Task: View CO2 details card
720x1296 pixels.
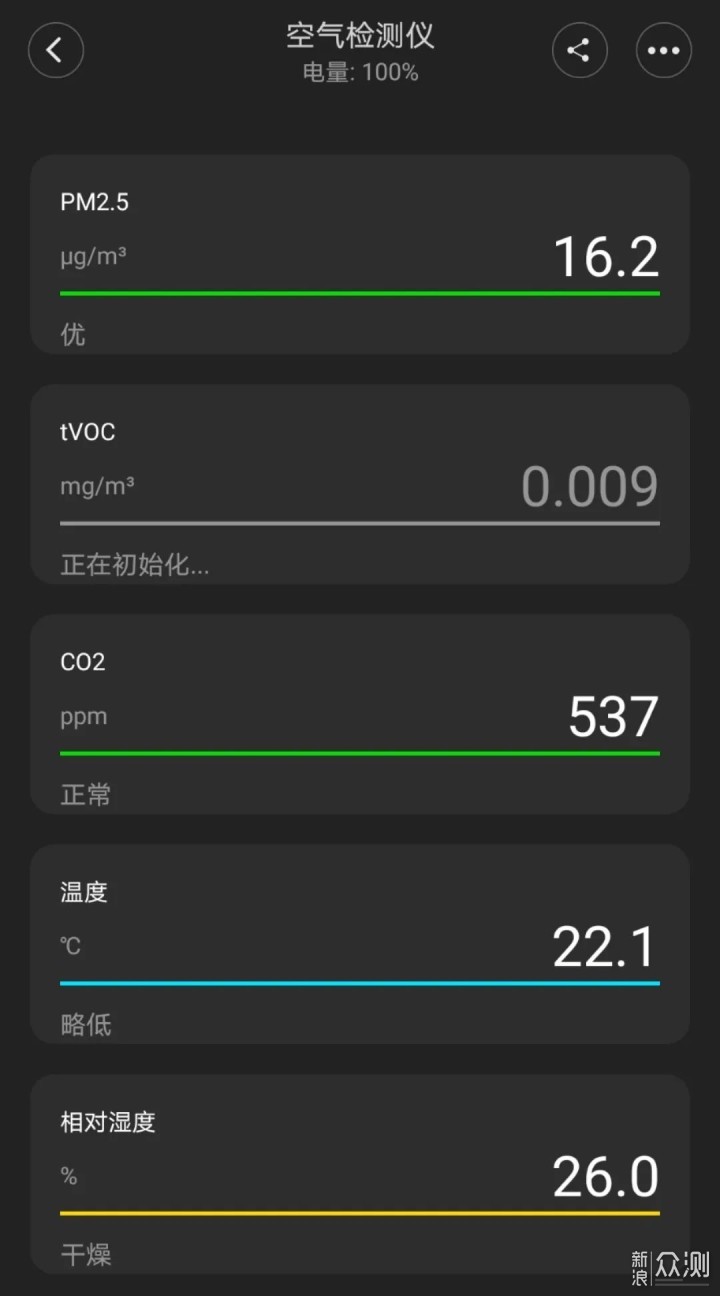Action: [x=360, y=714]
